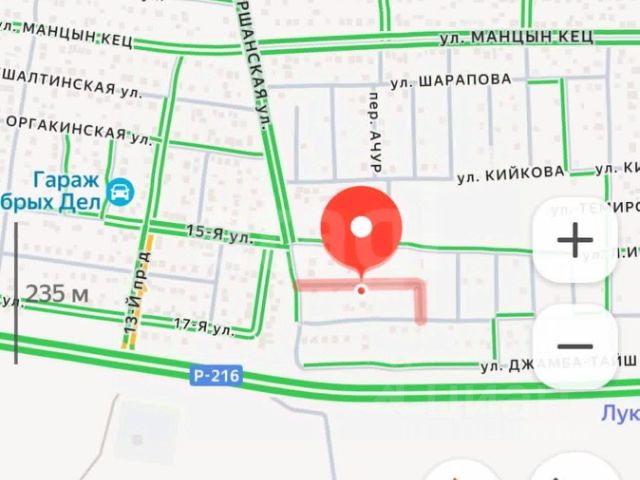Select the red location pin
The width and height of the screenshot is (640, 480).
pos(361,228)
